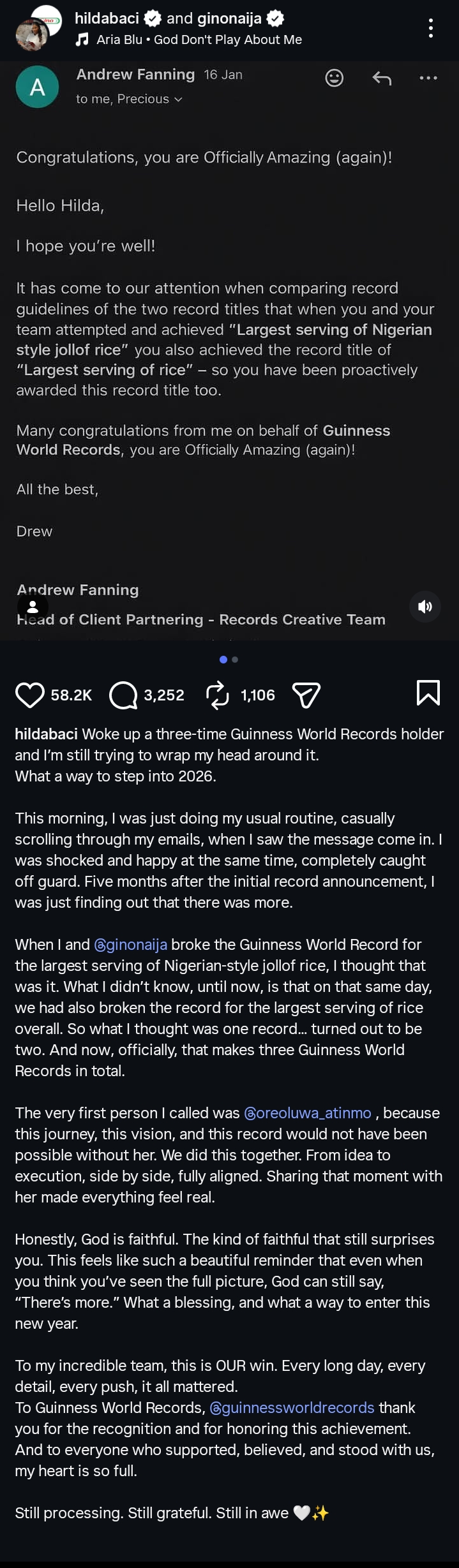Visit the @ginonaija mention in the caption
Screen dimensions: 459x1568
pos(131,944)
